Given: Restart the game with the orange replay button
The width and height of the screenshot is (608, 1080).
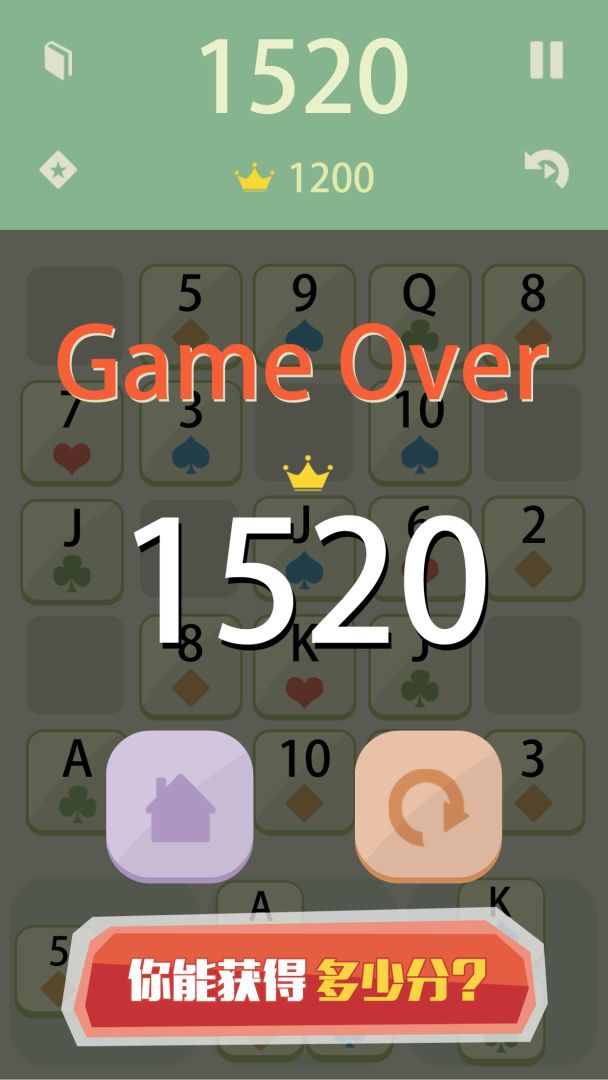Looking at the screenshot, I should pos(428,805).
